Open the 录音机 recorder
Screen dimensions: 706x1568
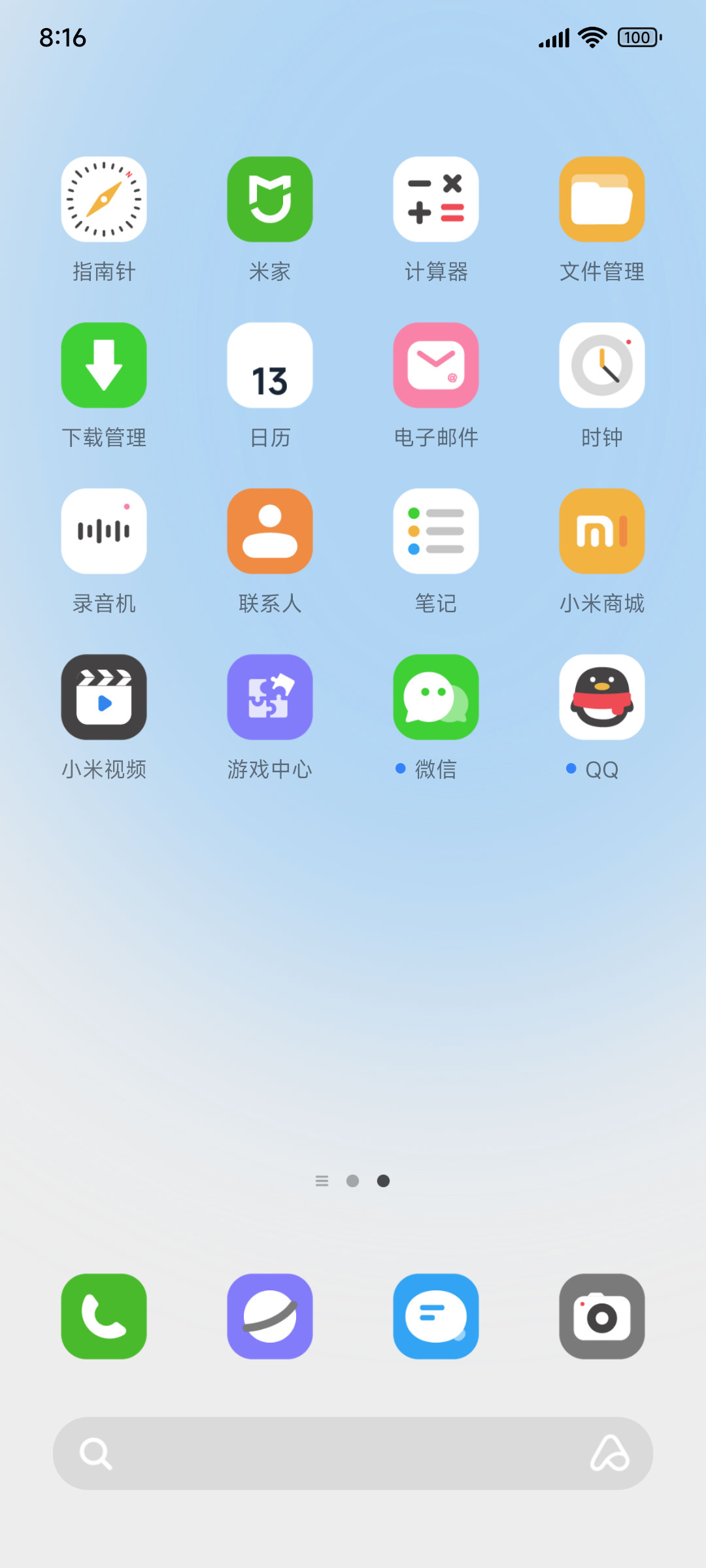(104, 531)
